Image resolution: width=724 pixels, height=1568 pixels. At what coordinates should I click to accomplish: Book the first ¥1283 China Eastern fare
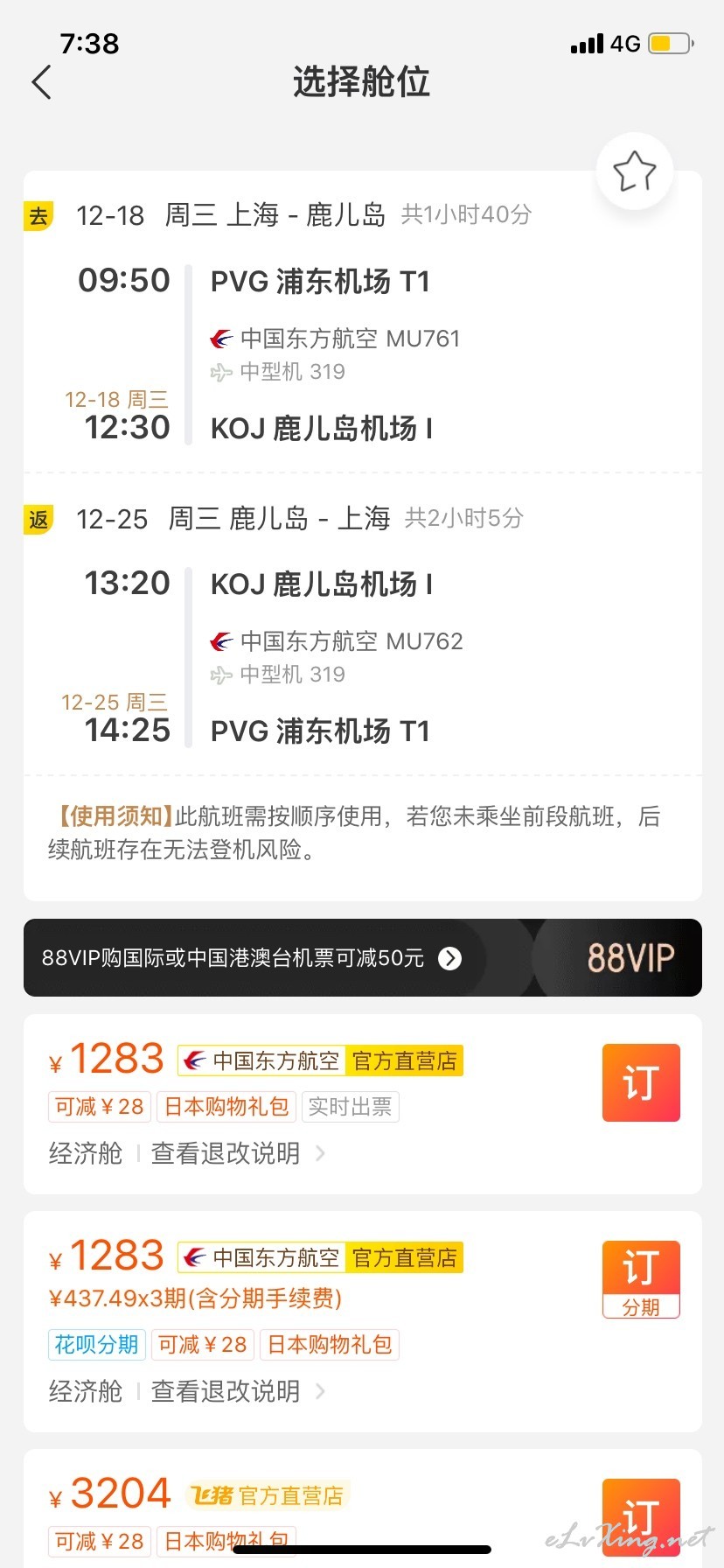[641, 1082]
